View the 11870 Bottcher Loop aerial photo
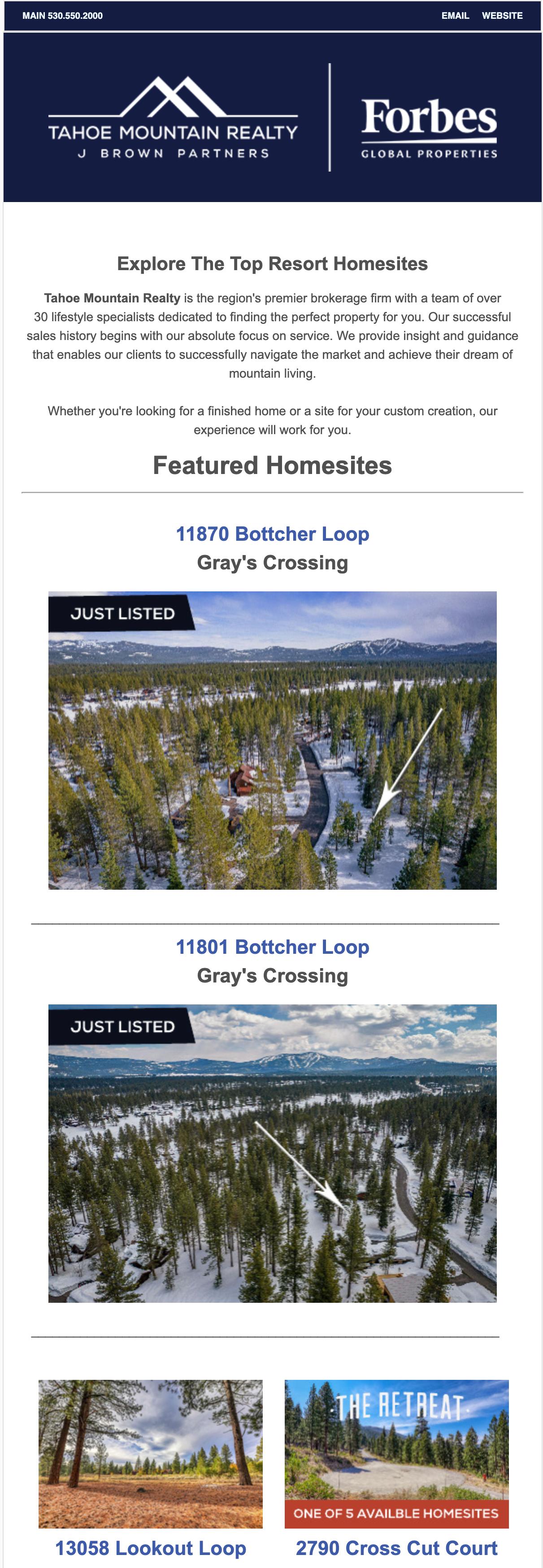This screenshot has width=543, height=1568. coord(272,740)
